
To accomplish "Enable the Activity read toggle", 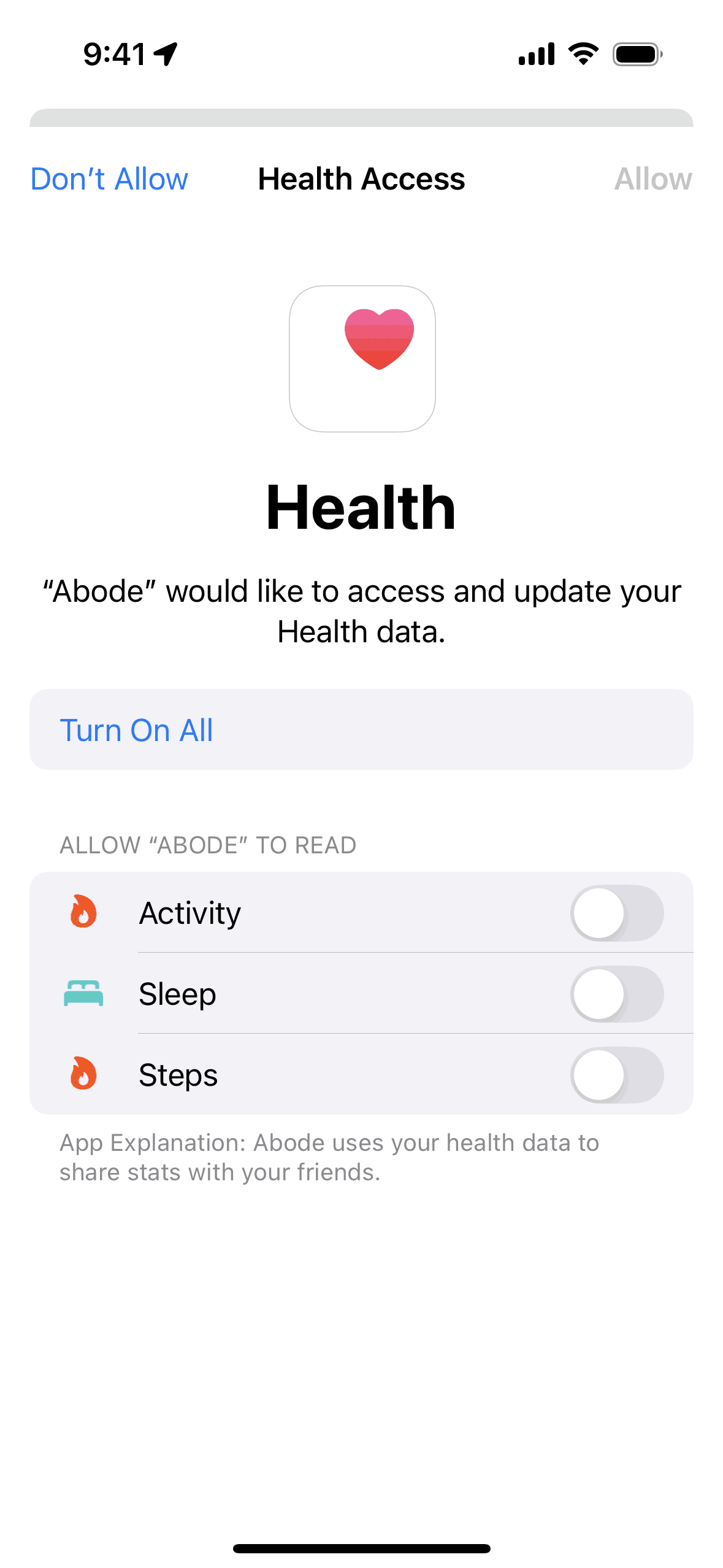I will click(616, 913).
